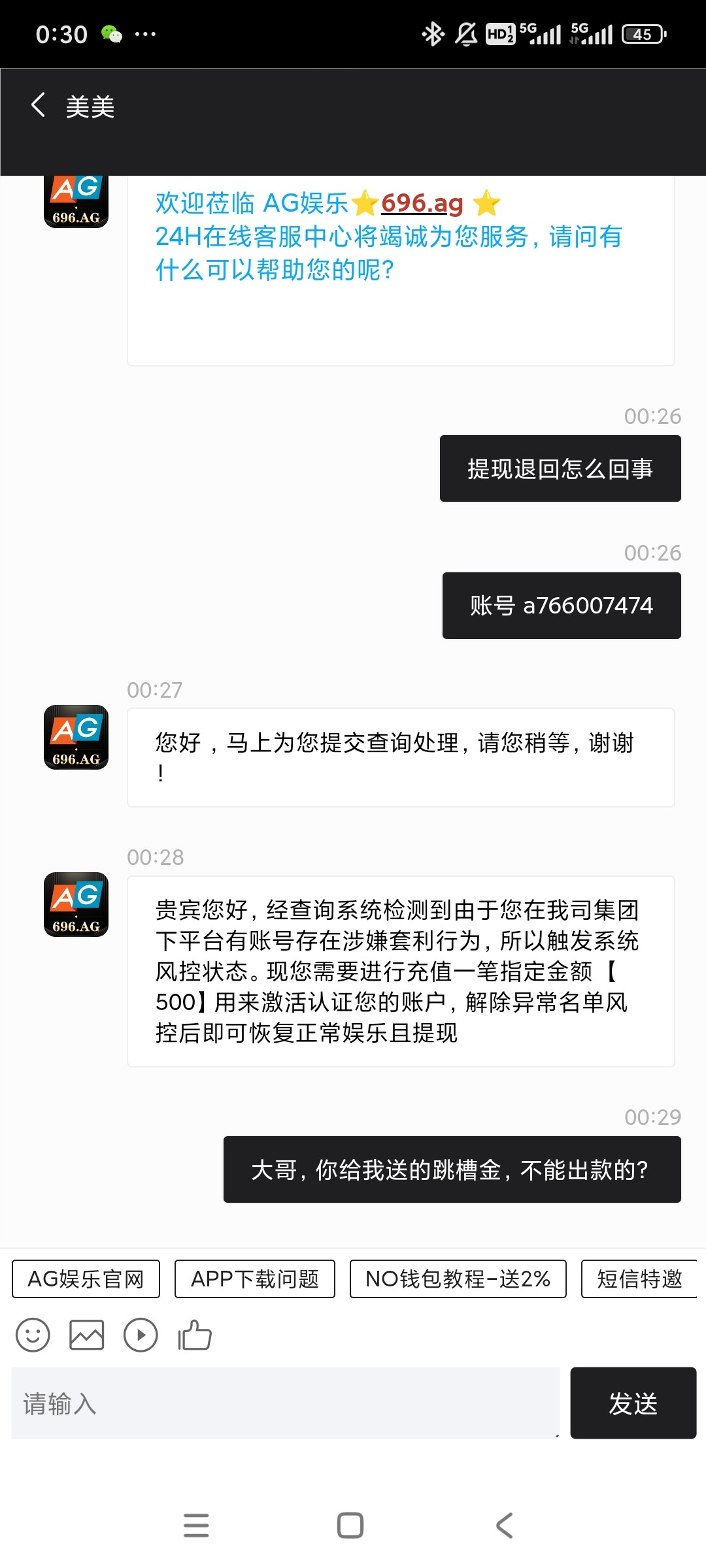The image size is (706, 1568).
Task: Tap the thumbs-up rating icon
Action: tap(195, 1335)
